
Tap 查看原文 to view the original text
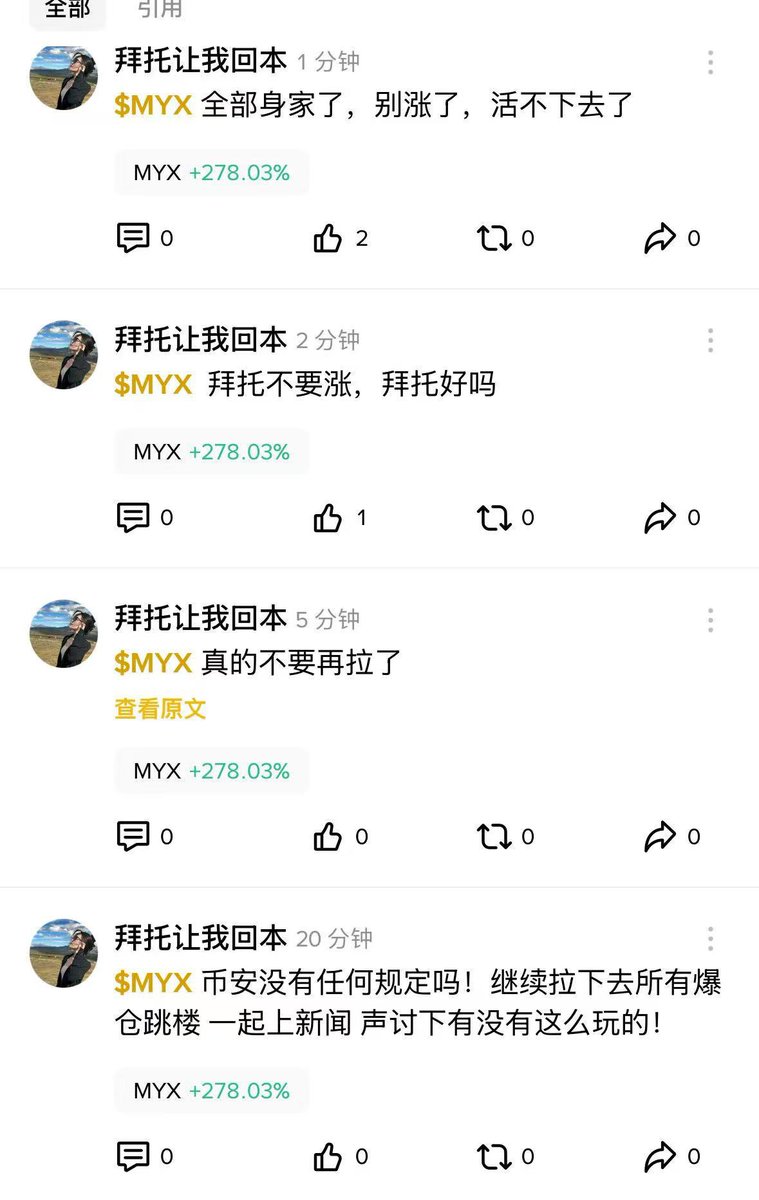click(x=160, y=709)
